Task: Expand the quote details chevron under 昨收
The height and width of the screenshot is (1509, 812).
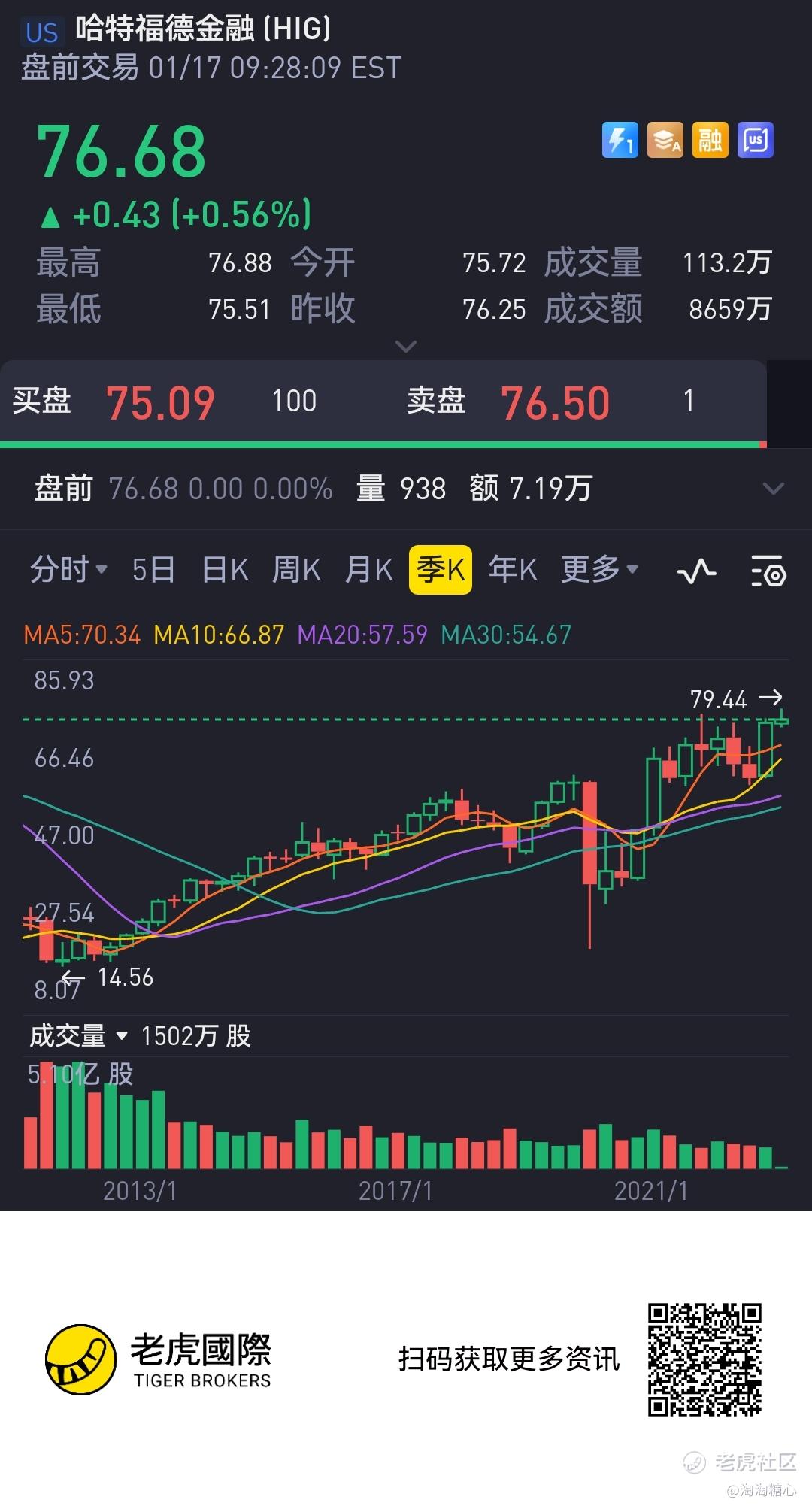Action: [x=406, y=347]
